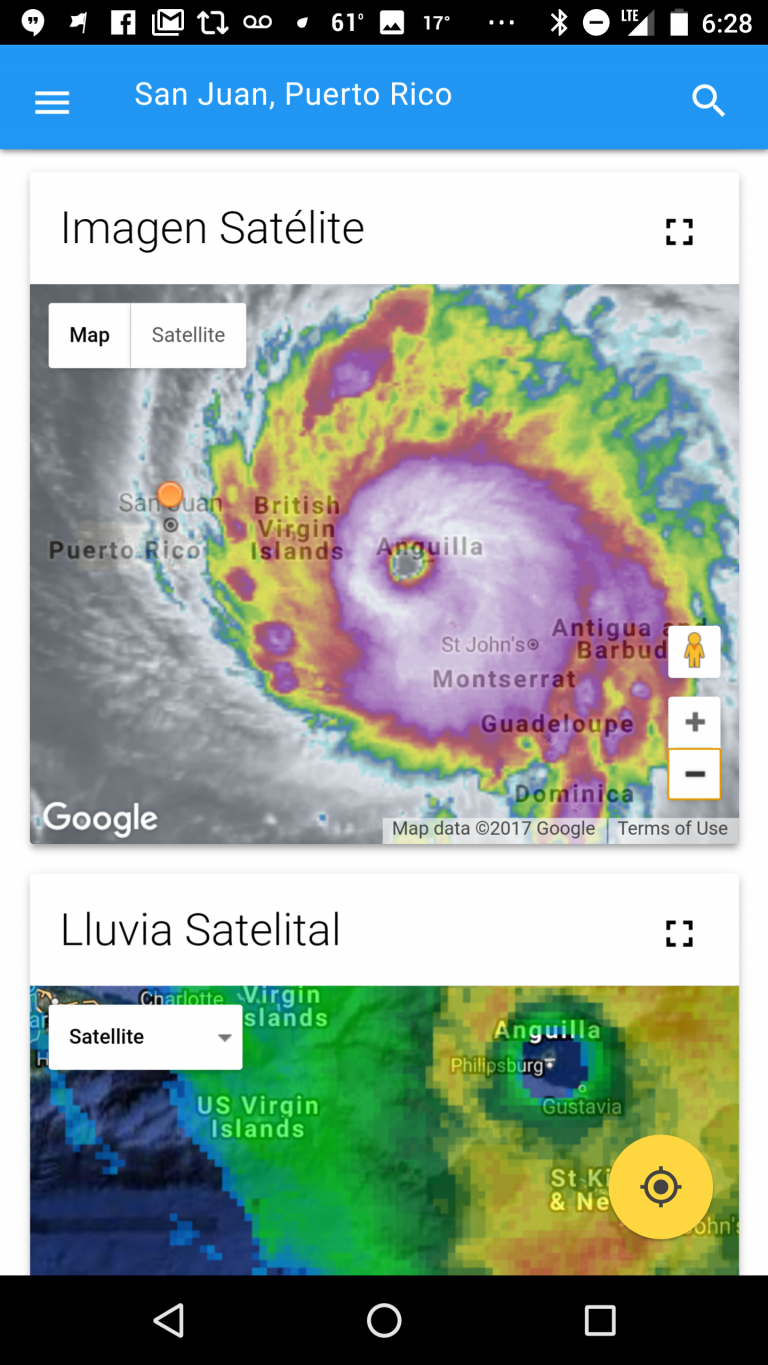Select the Map view button

click(x=89, y=335)
